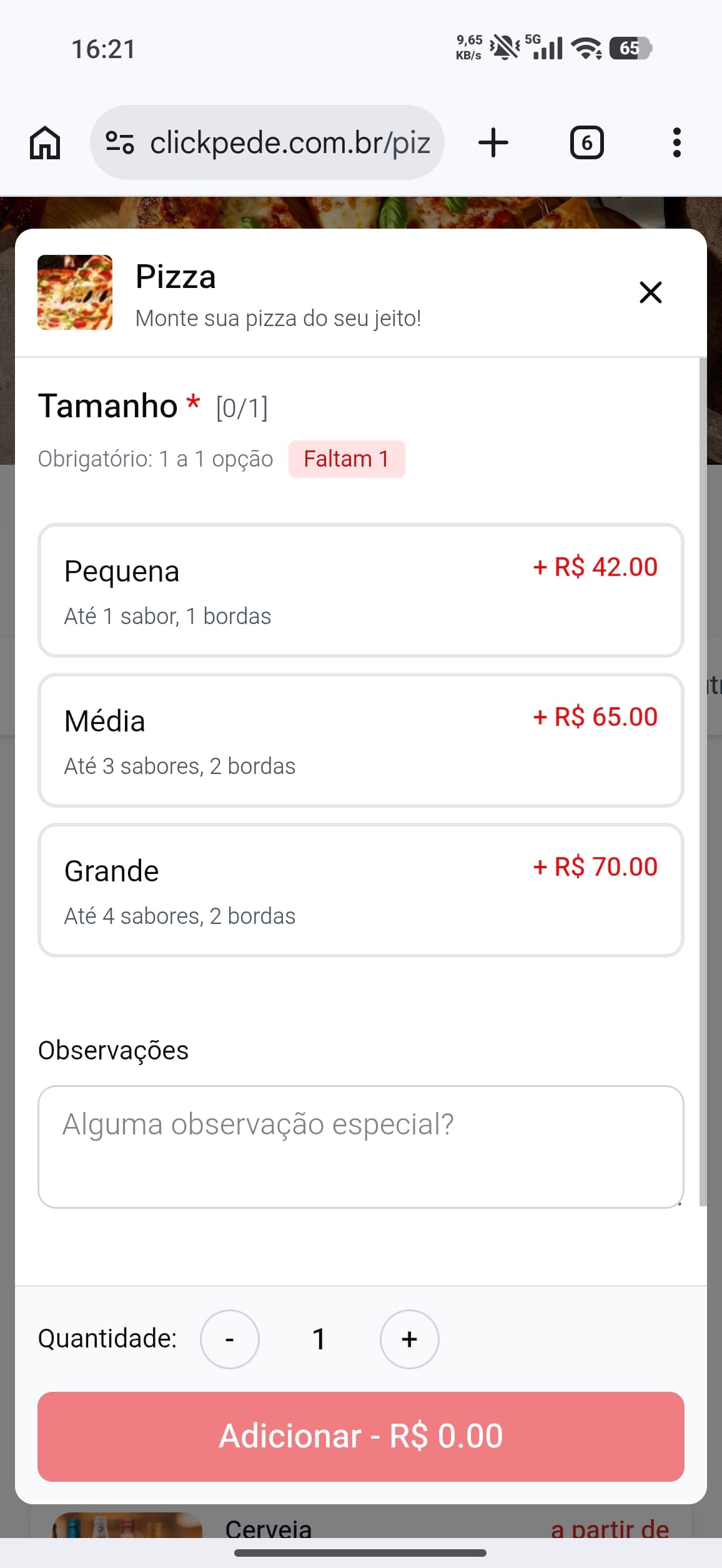The image size is (722, 1568).
Task: View the pizza photo thumbnail
Action: [75, 293]
